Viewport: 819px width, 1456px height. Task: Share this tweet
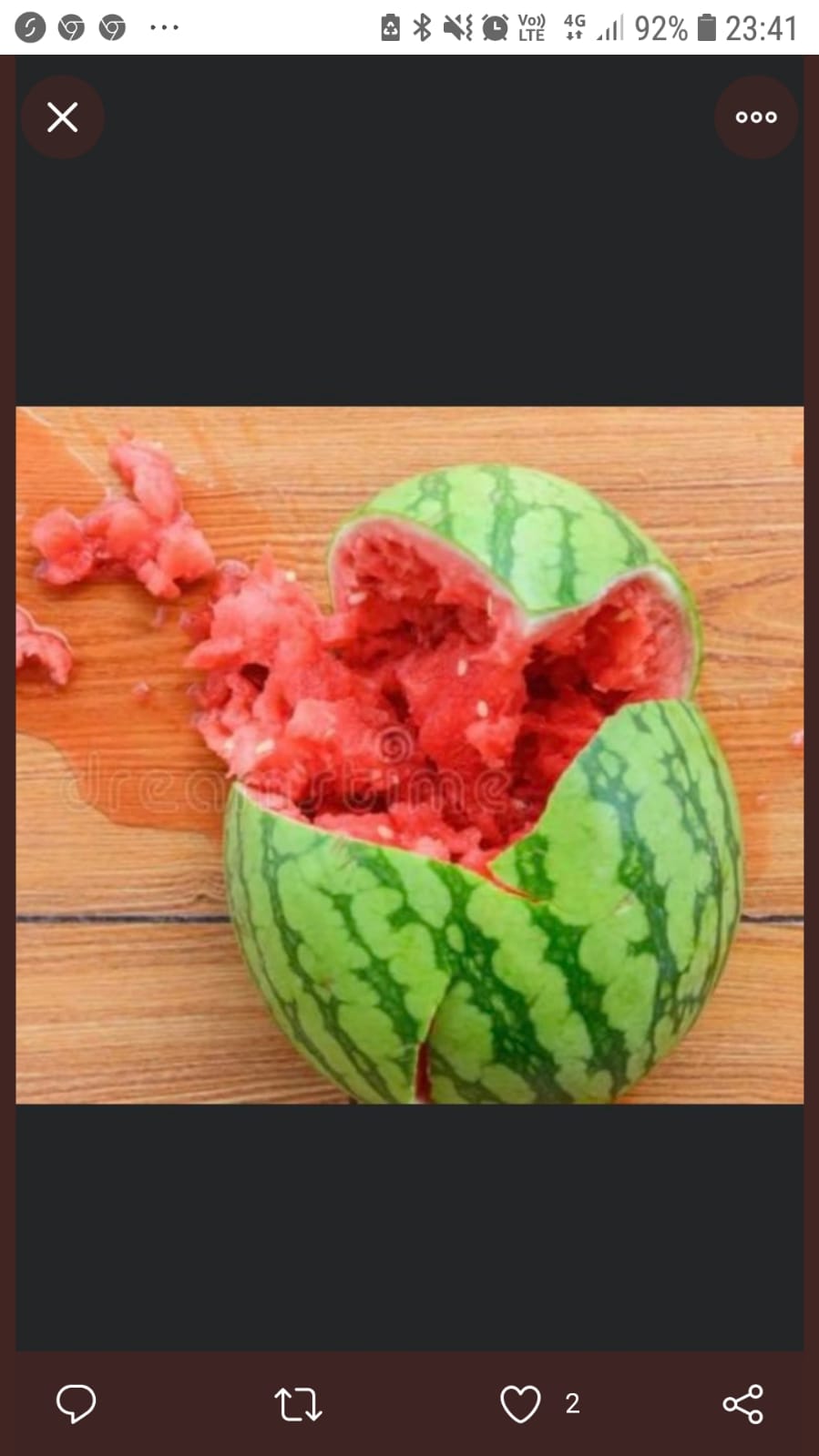[742, 1403]
